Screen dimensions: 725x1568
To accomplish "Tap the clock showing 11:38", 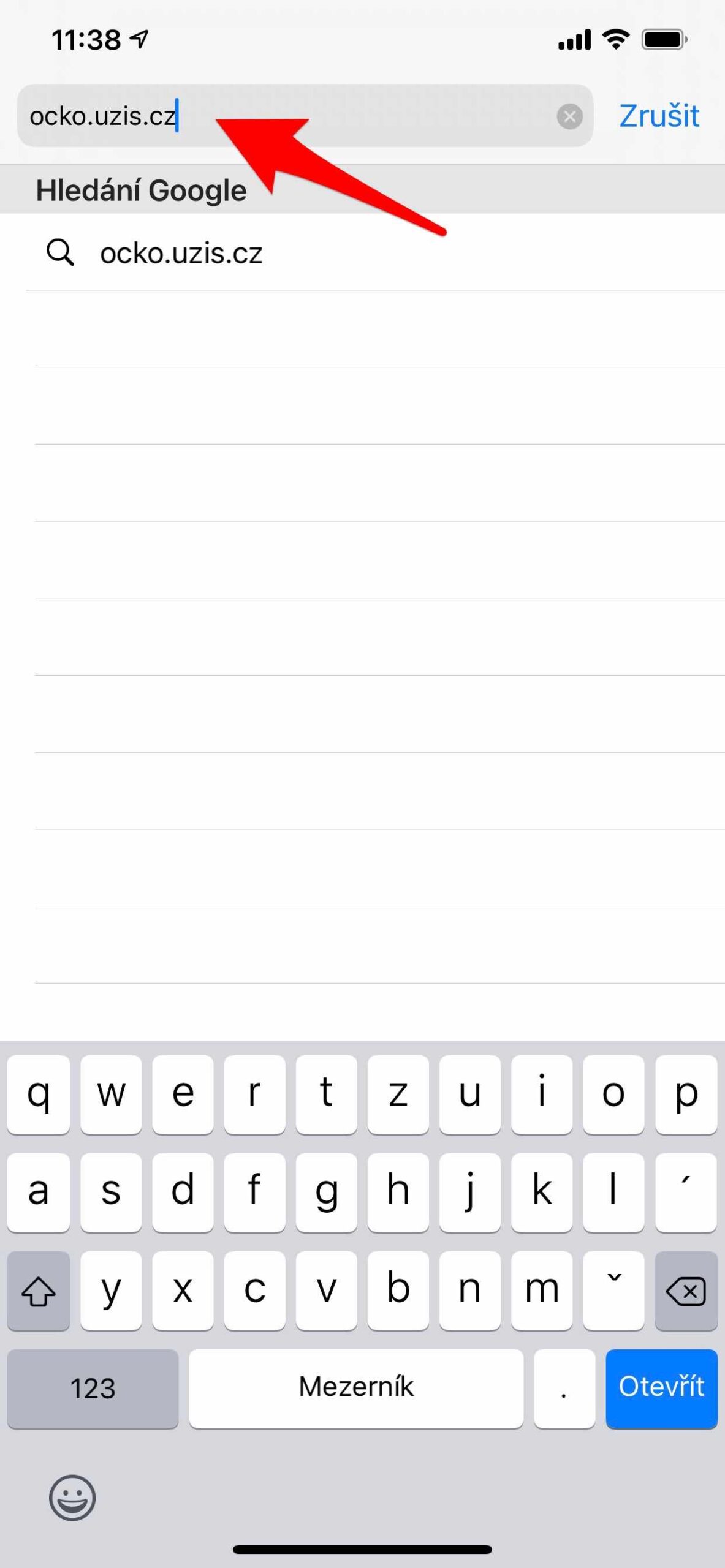I will [x=86, y=38].
